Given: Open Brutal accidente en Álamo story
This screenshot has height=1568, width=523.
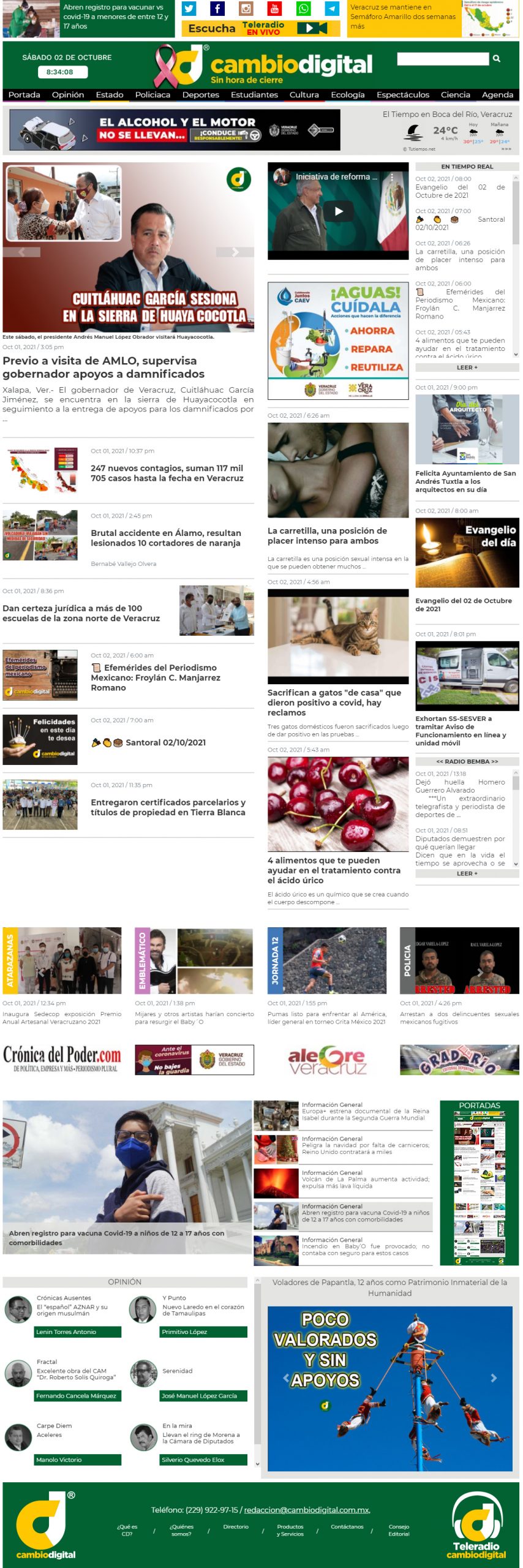Looking at the screenshot, I should pyautogui.click(x=165, y=538).
